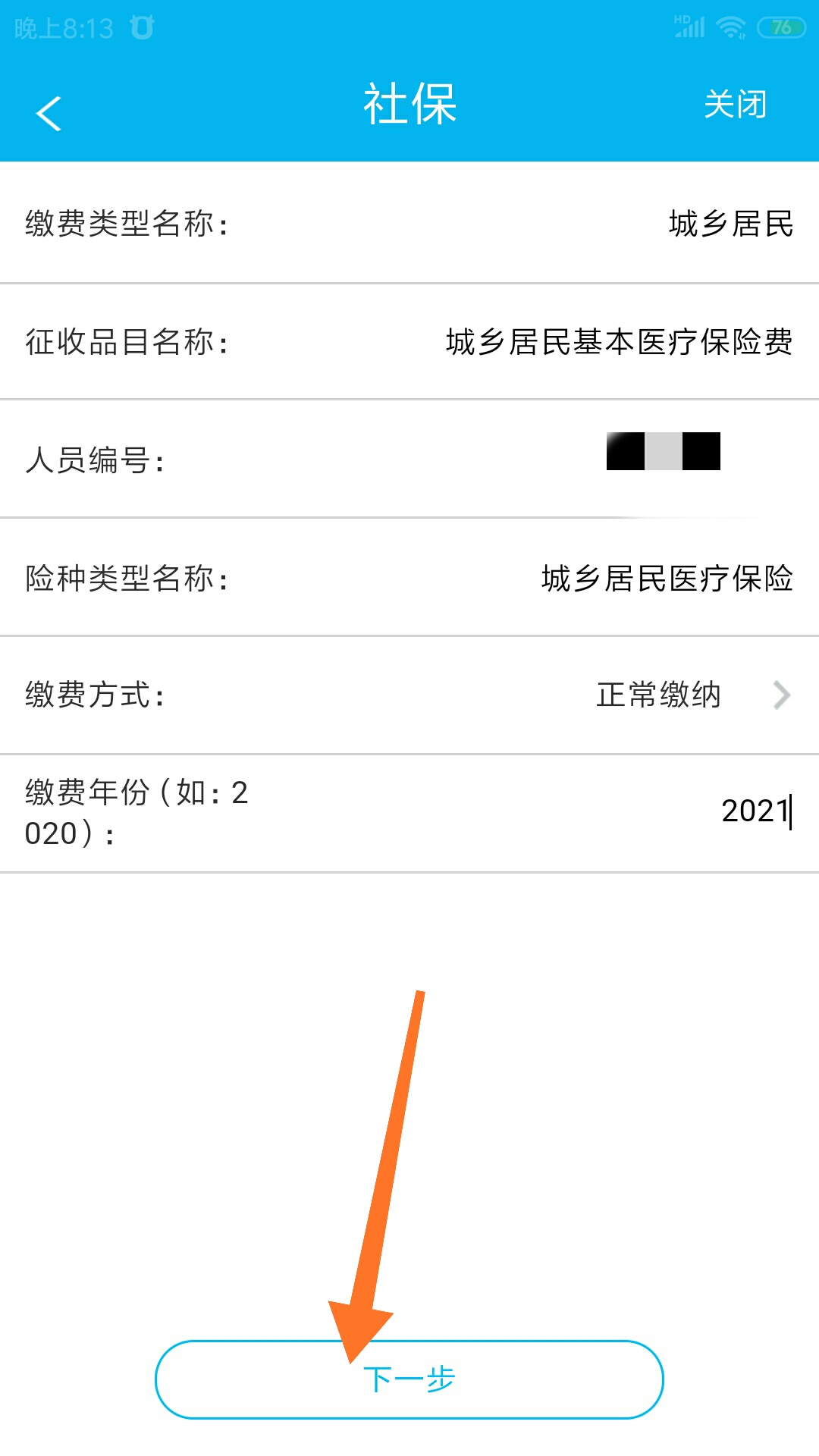
Task: Tap the Wi-Fi icon in status bar
Action: (730, 24)
